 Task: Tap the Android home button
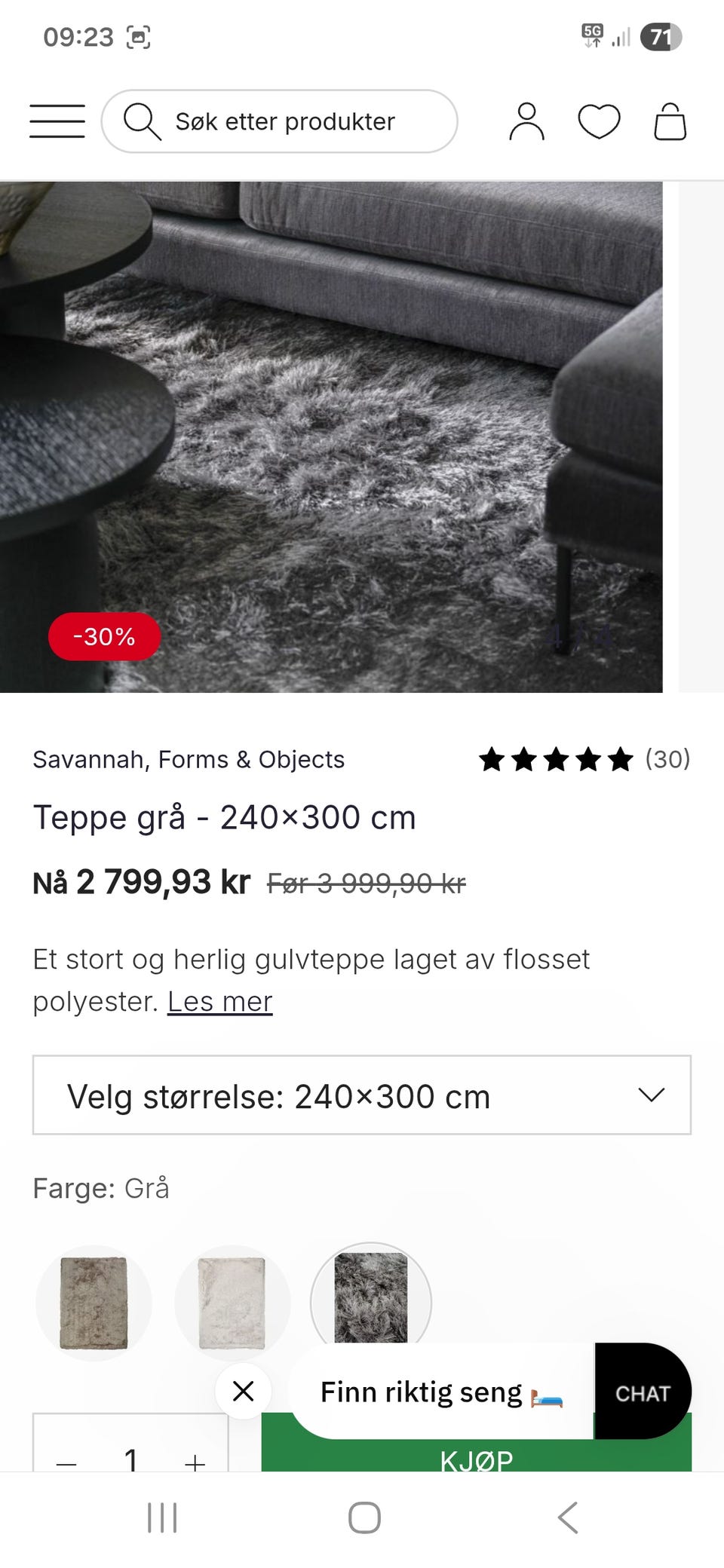point(362,1519)
